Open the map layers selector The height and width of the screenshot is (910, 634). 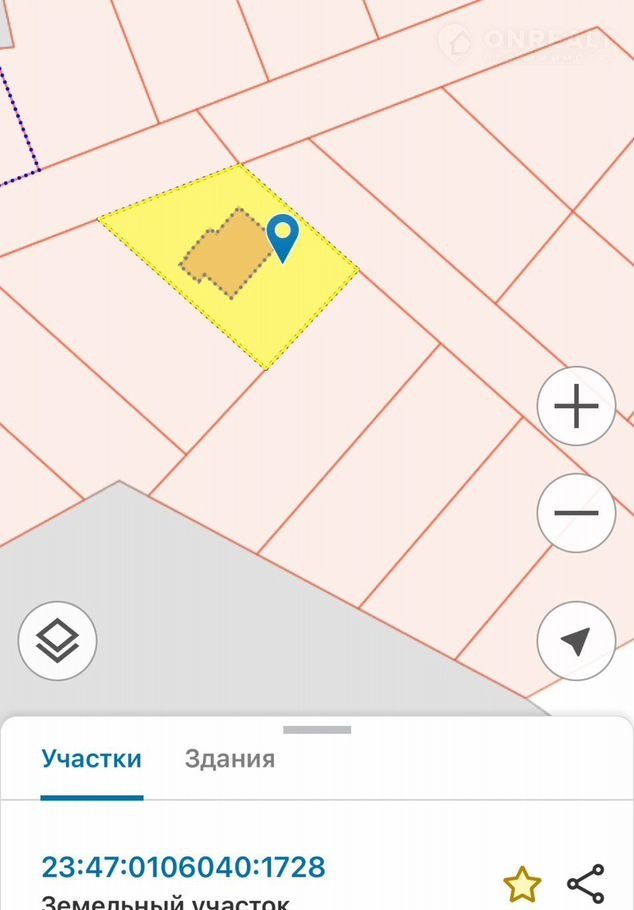click(58, 640)
